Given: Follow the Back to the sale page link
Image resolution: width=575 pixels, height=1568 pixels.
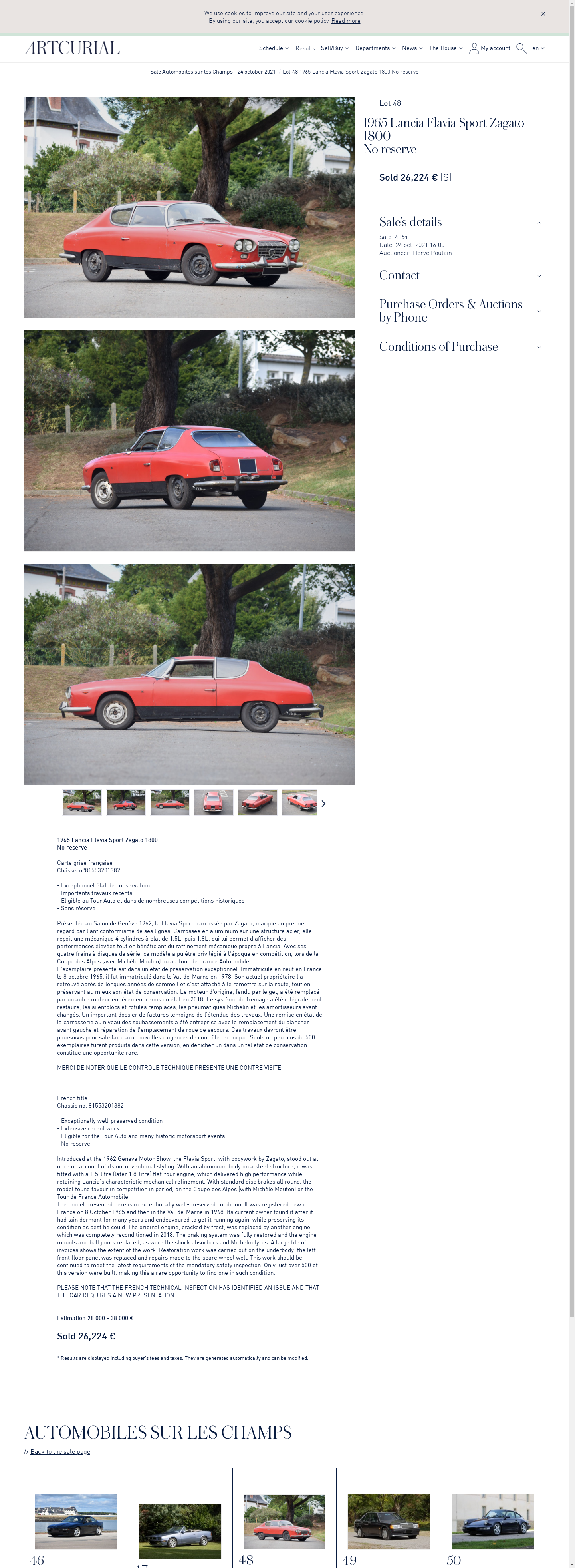Looking at the screenshot, I should coord(60,1452).
